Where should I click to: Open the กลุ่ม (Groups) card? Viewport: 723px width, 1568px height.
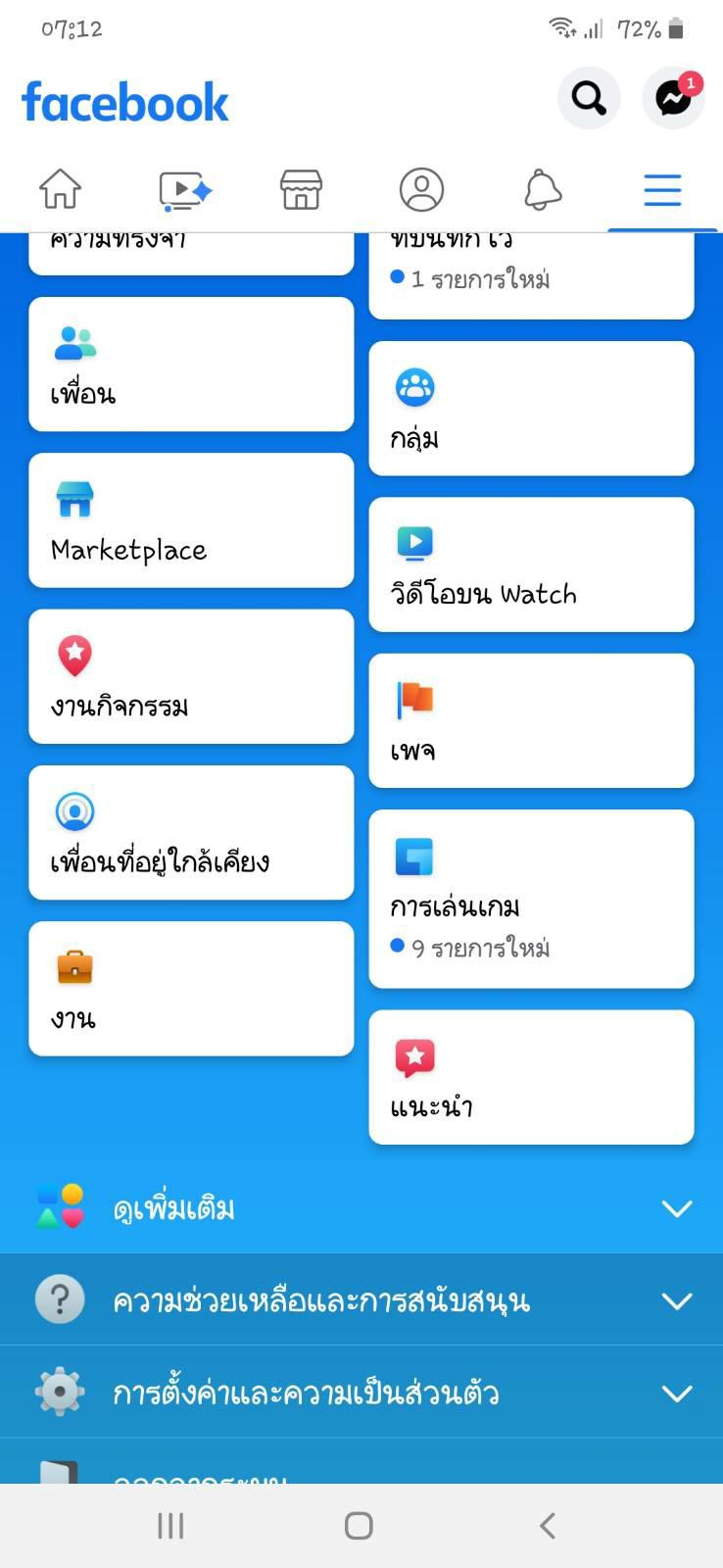[531, 409]
